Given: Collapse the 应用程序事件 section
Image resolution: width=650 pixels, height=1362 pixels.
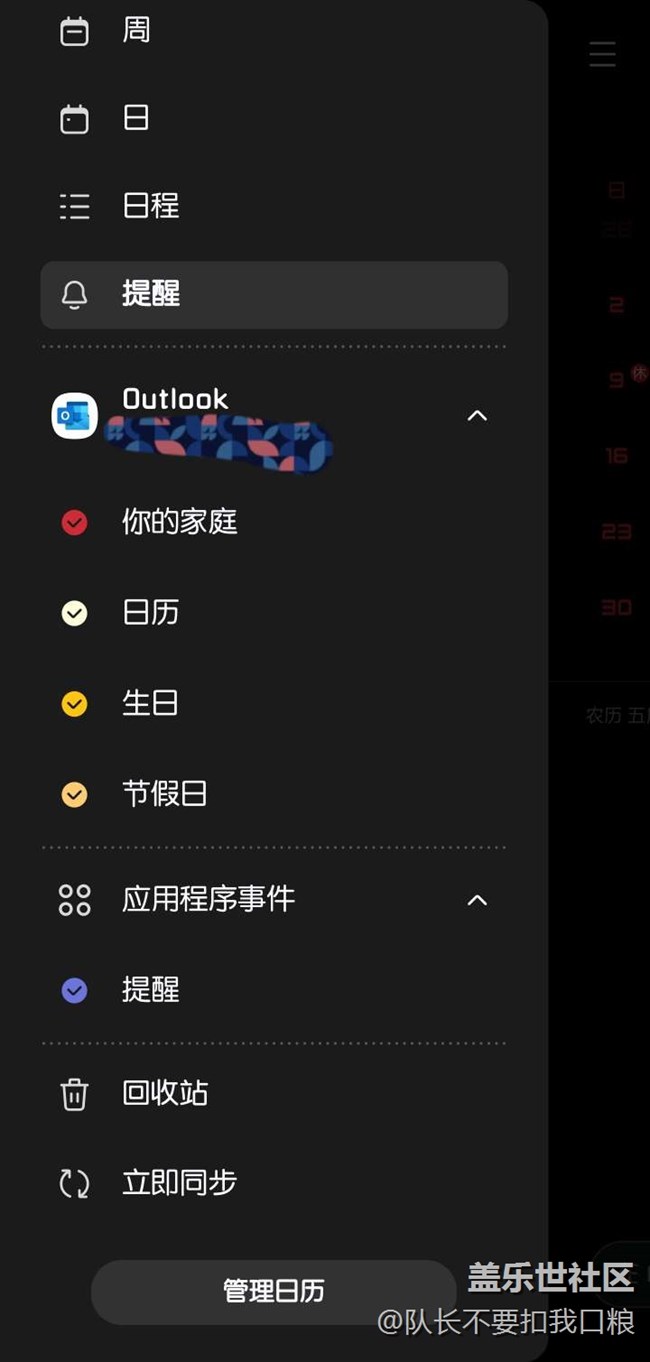Looking at the screenshot, I should tap(477, 900).
